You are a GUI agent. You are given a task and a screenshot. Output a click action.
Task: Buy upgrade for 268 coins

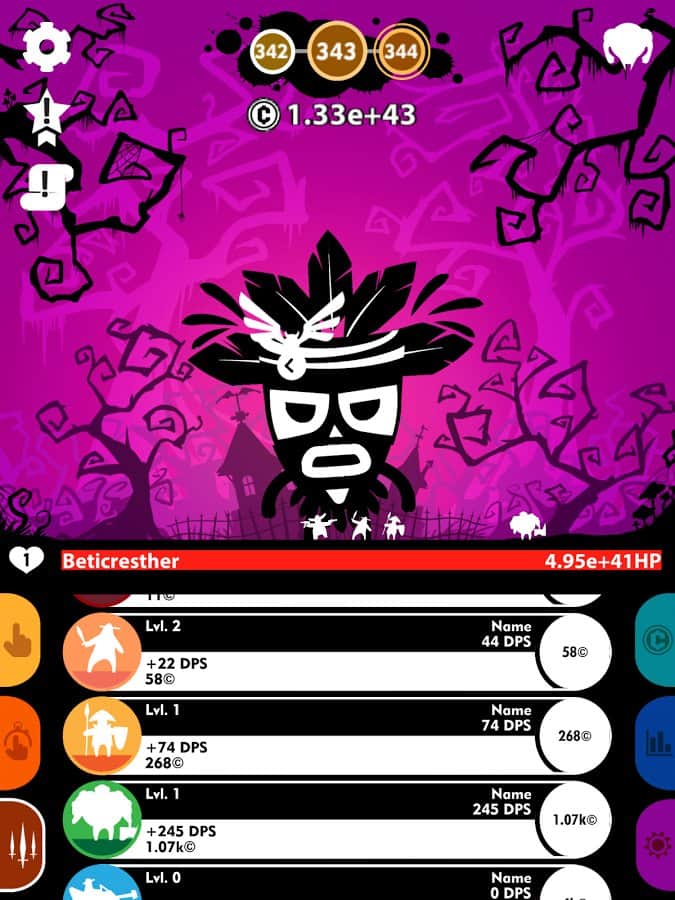pos(572,736)
